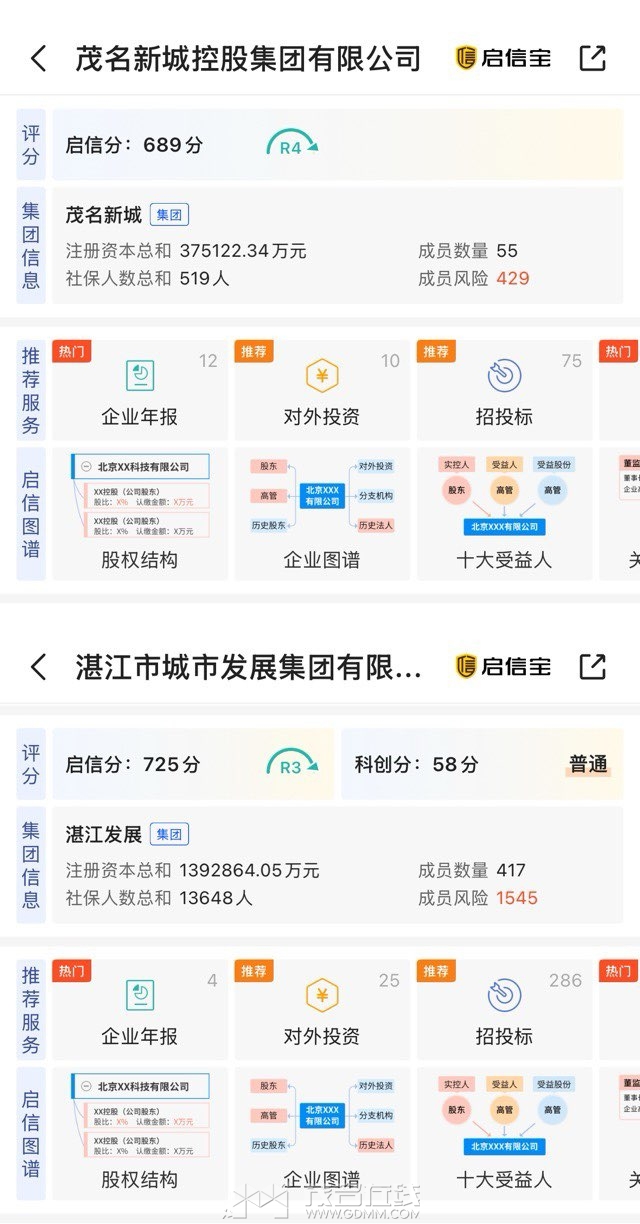
Task: Open 企业年报 with 4 records
Action: [140, 1010]
